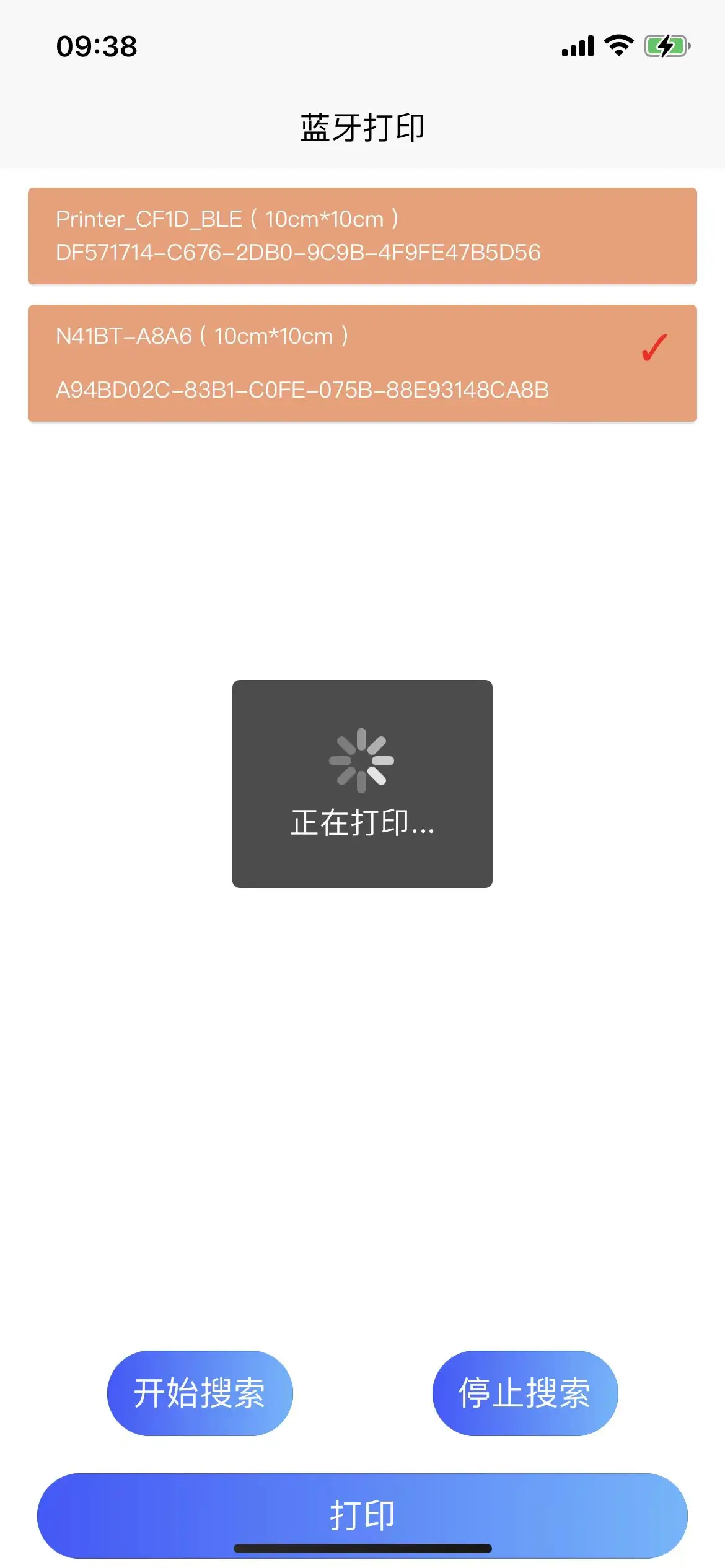The height and width of the screenshot is (1568, 725).
Task: Tap 停止搜索 to stop searching
Action: coord(525,1393)
